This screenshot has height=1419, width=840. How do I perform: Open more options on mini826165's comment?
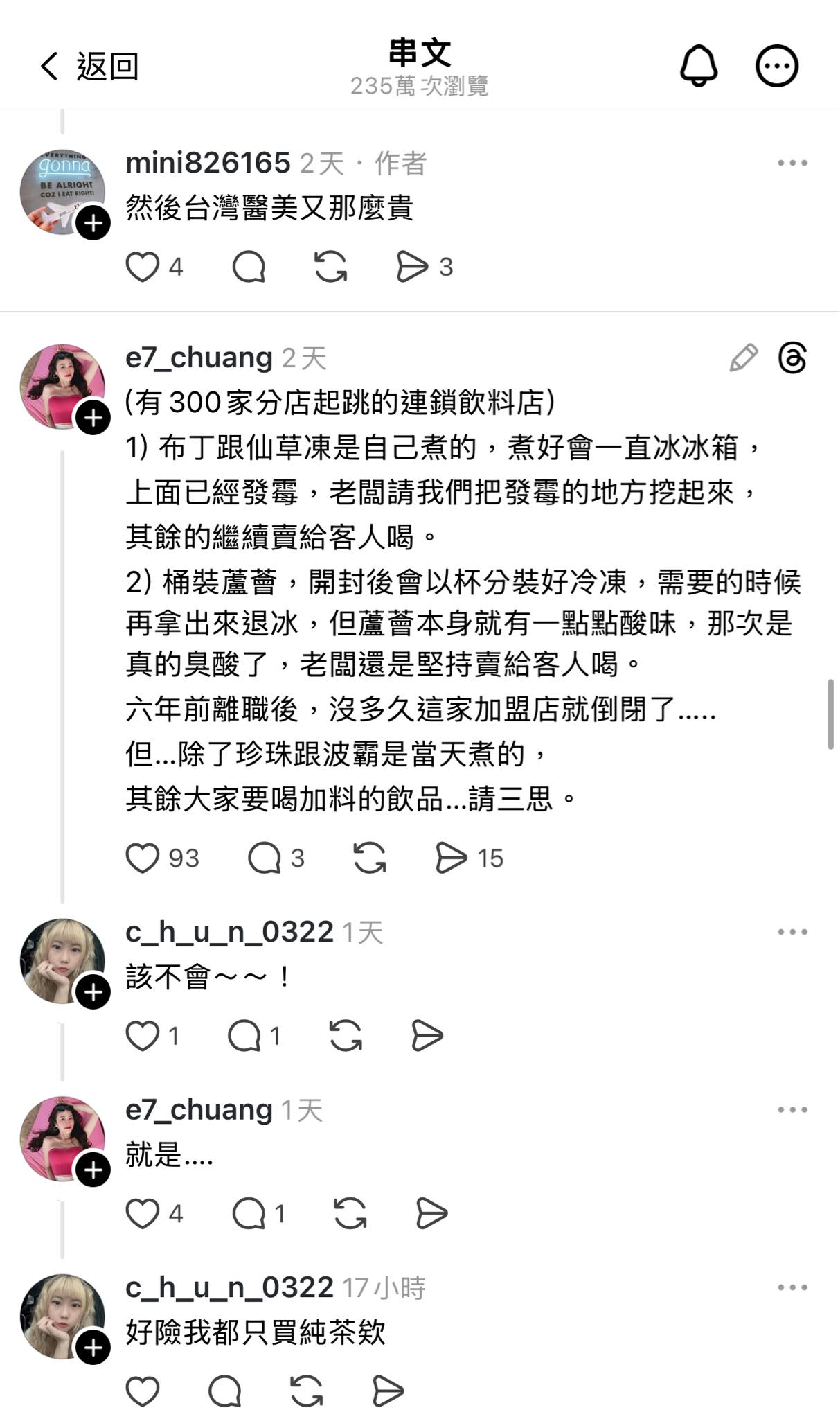[792, 164]
